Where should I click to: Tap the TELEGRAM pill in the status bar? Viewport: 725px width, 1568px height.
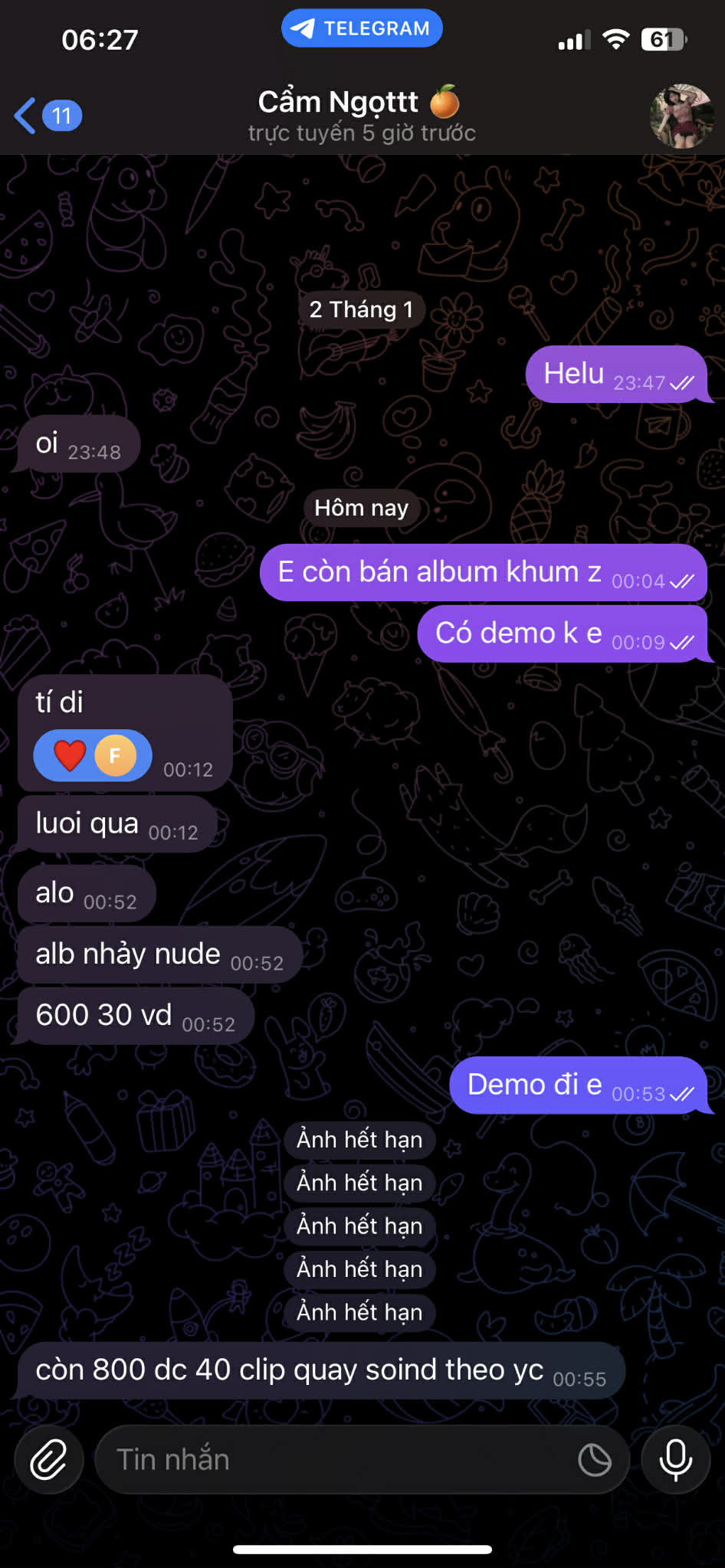click(362, 28)
